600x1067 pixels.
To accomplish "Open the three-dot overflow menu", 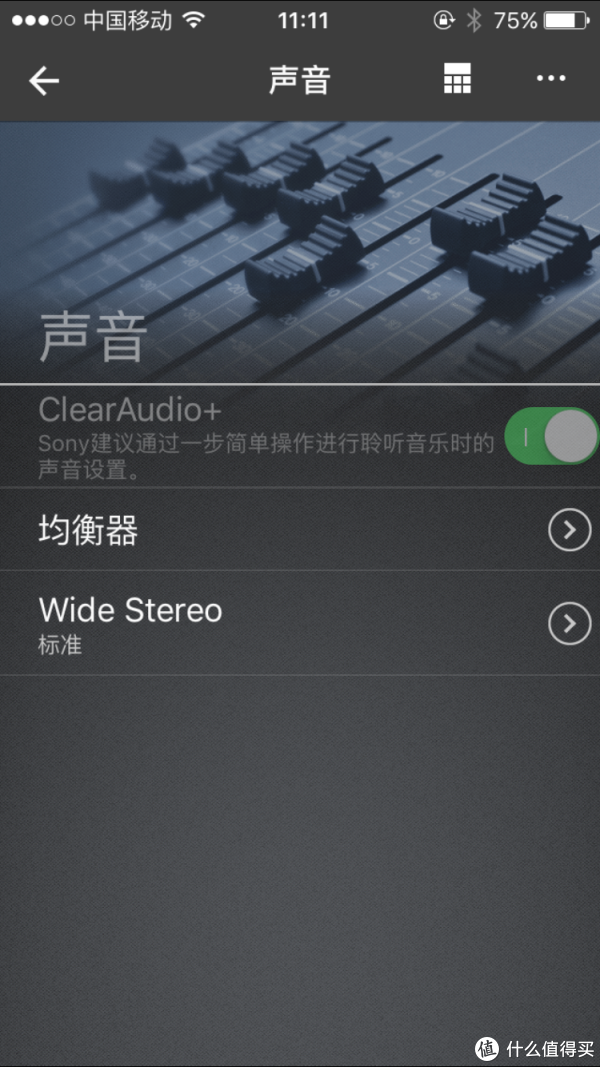I will coord(551,79).
